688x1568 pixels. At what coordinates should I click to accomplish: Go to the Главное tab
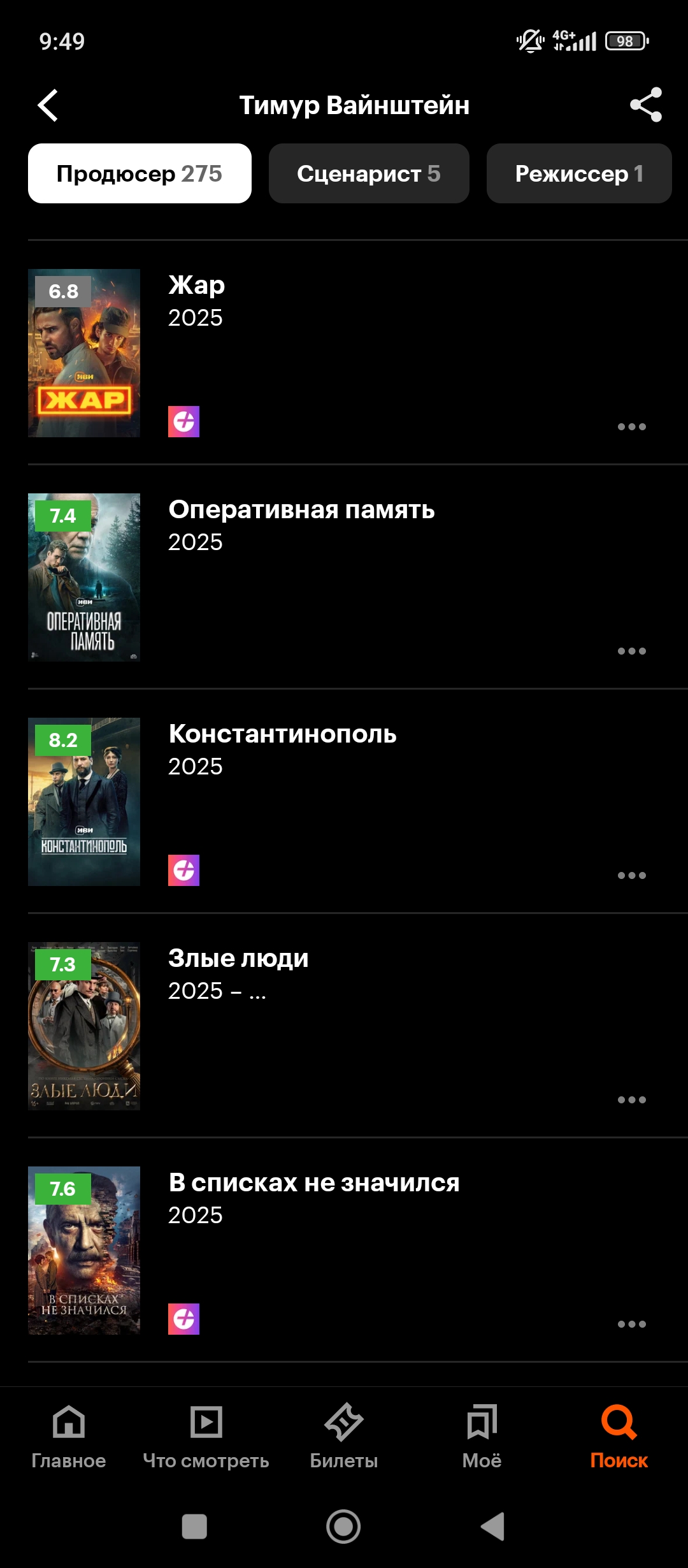pyautogui.click(x=69, y=1434)
